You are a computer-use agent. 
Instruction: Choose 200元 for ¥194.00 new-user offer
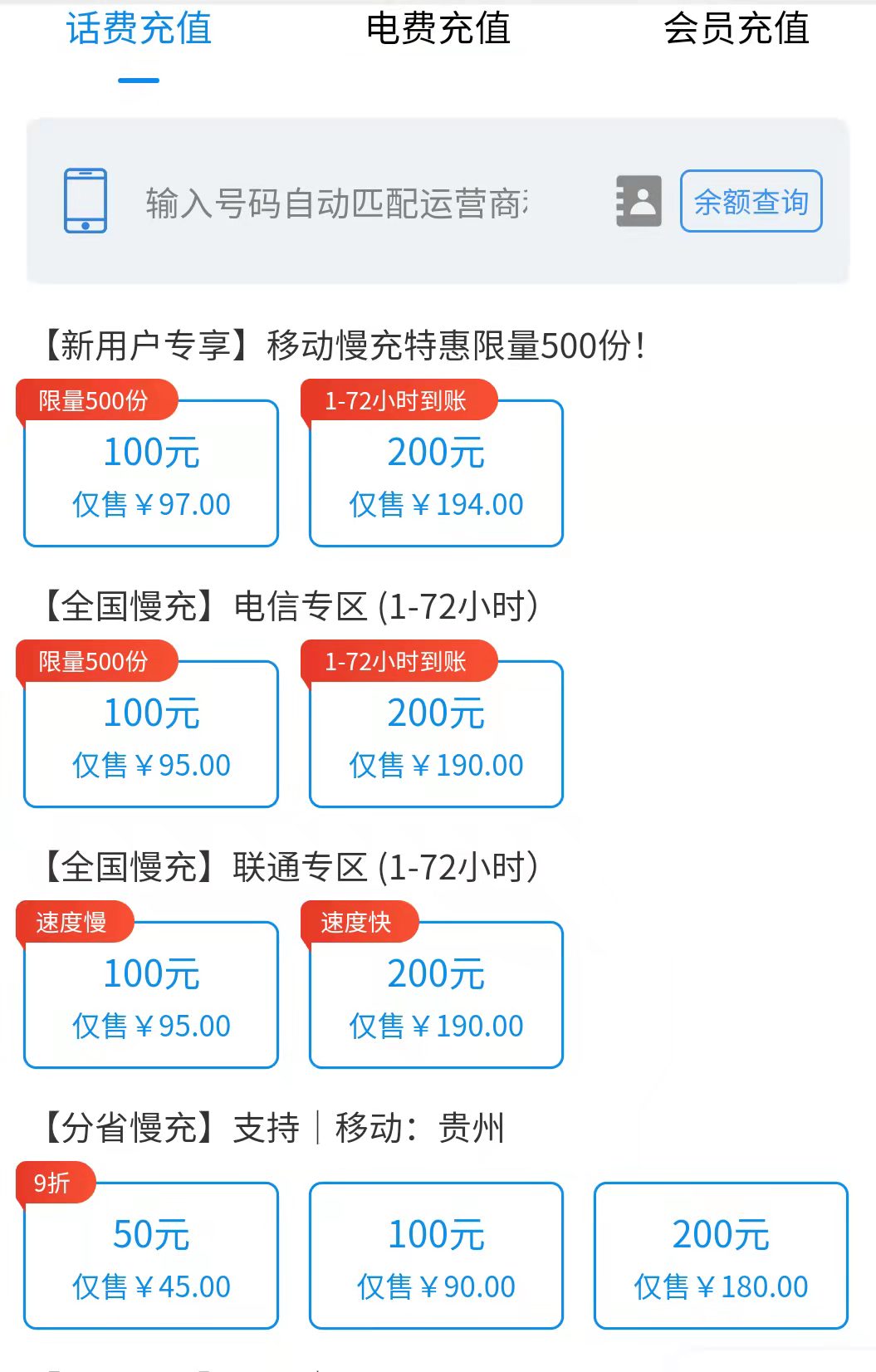(436, 474)
